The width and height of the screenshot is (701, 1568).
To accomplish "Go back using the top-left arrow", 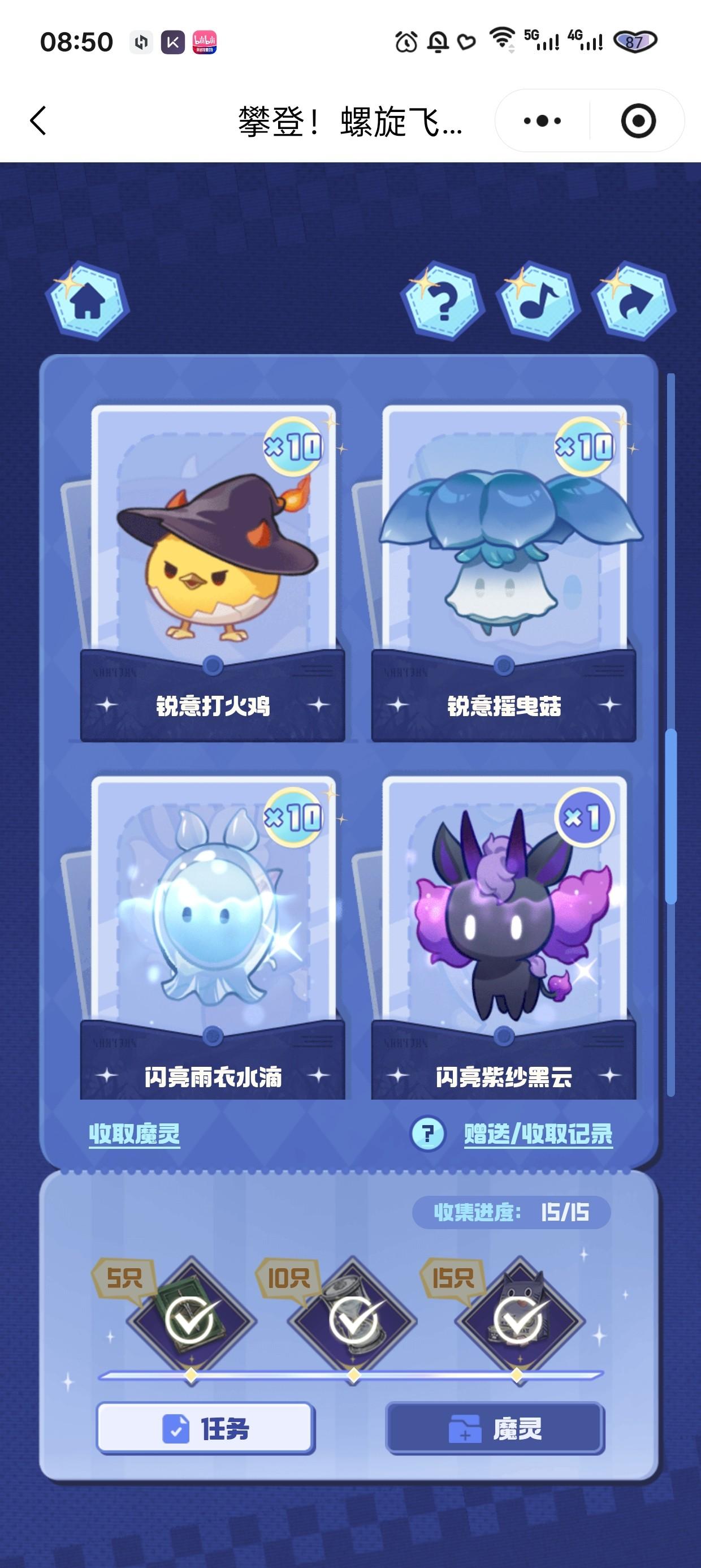I will click(x=38, y=120).
